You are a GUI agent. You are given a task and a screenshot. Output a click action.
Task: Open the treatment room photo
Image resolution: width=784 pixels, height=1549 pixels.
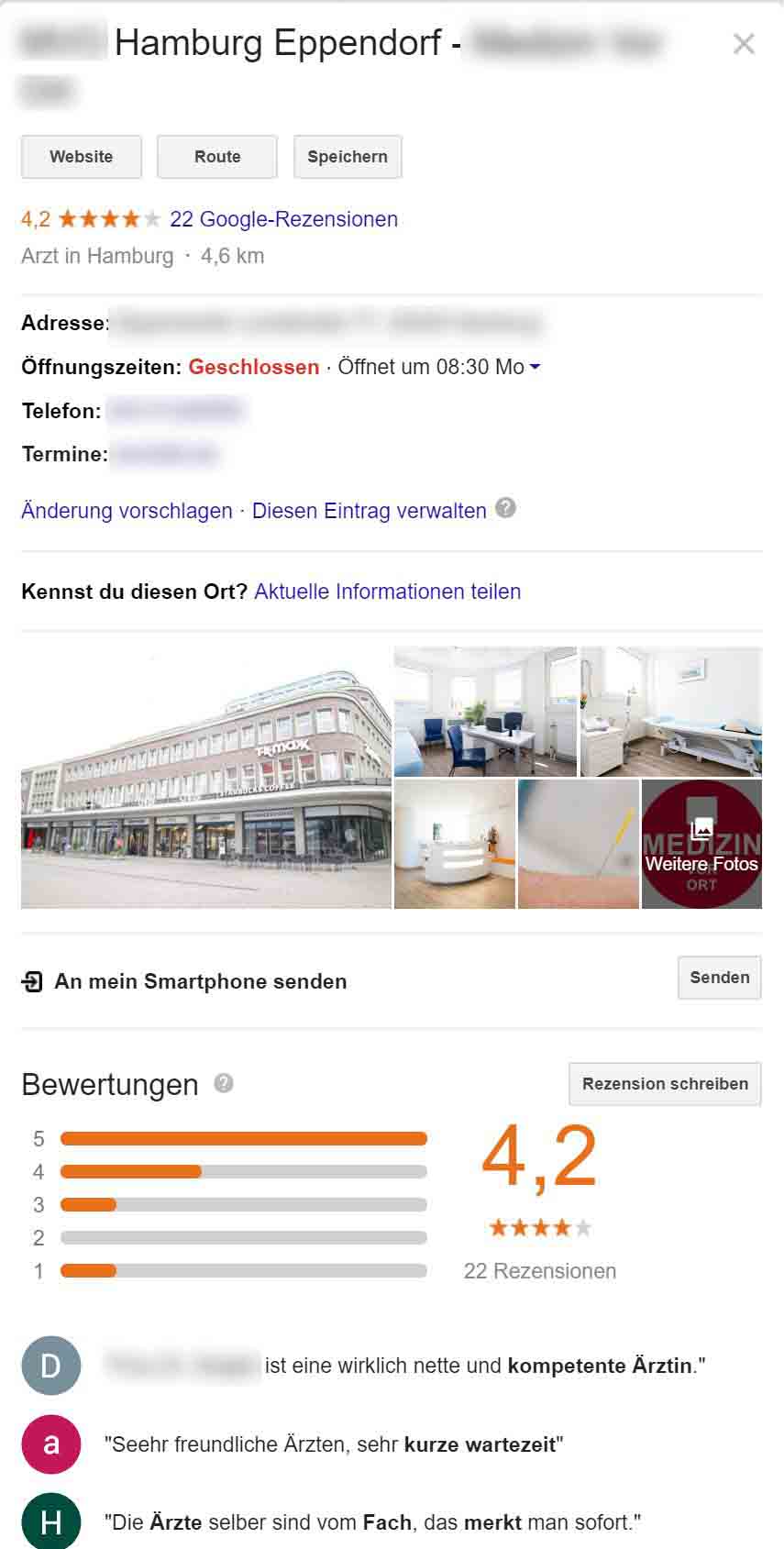pos(671,712)
